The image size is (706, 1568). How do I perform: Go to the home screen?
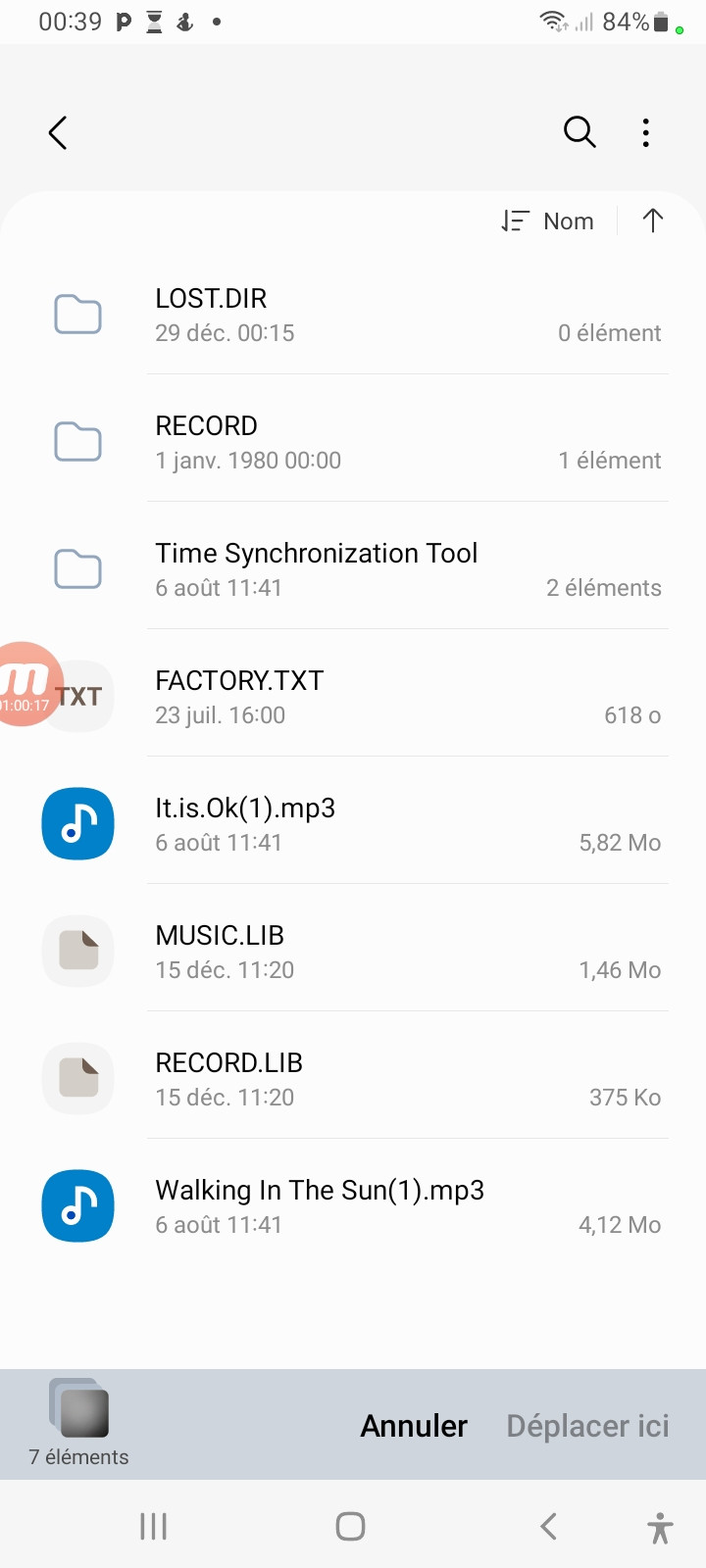[350, 1526]
